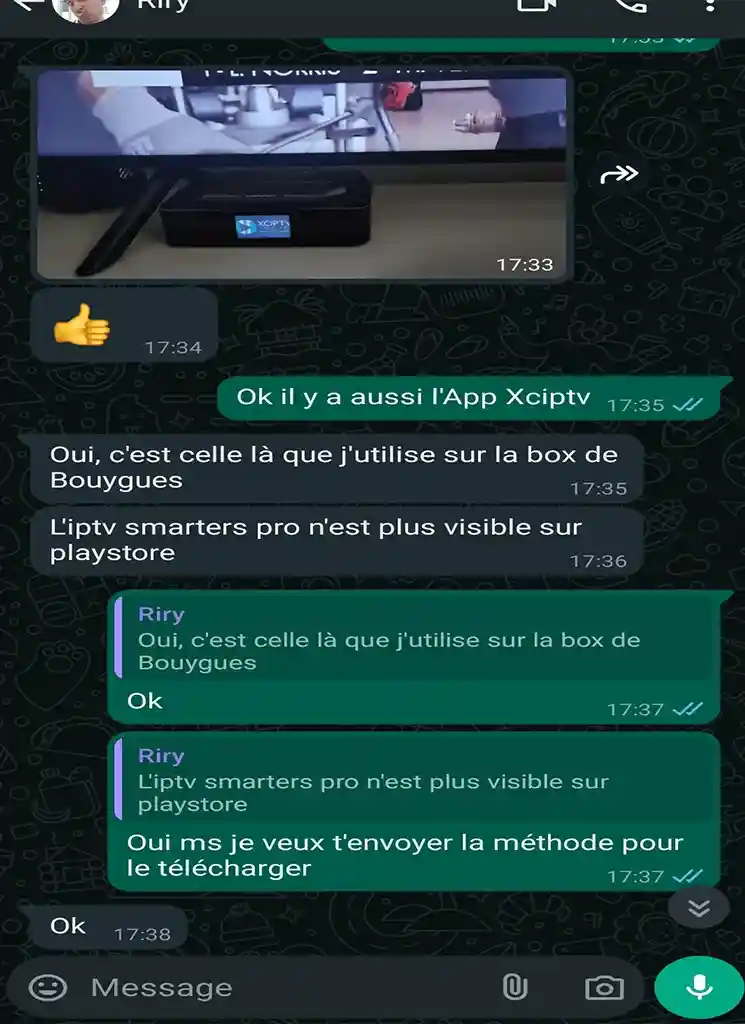
Task: Open Riry's profile picture
Action: (x=85, y=8)
